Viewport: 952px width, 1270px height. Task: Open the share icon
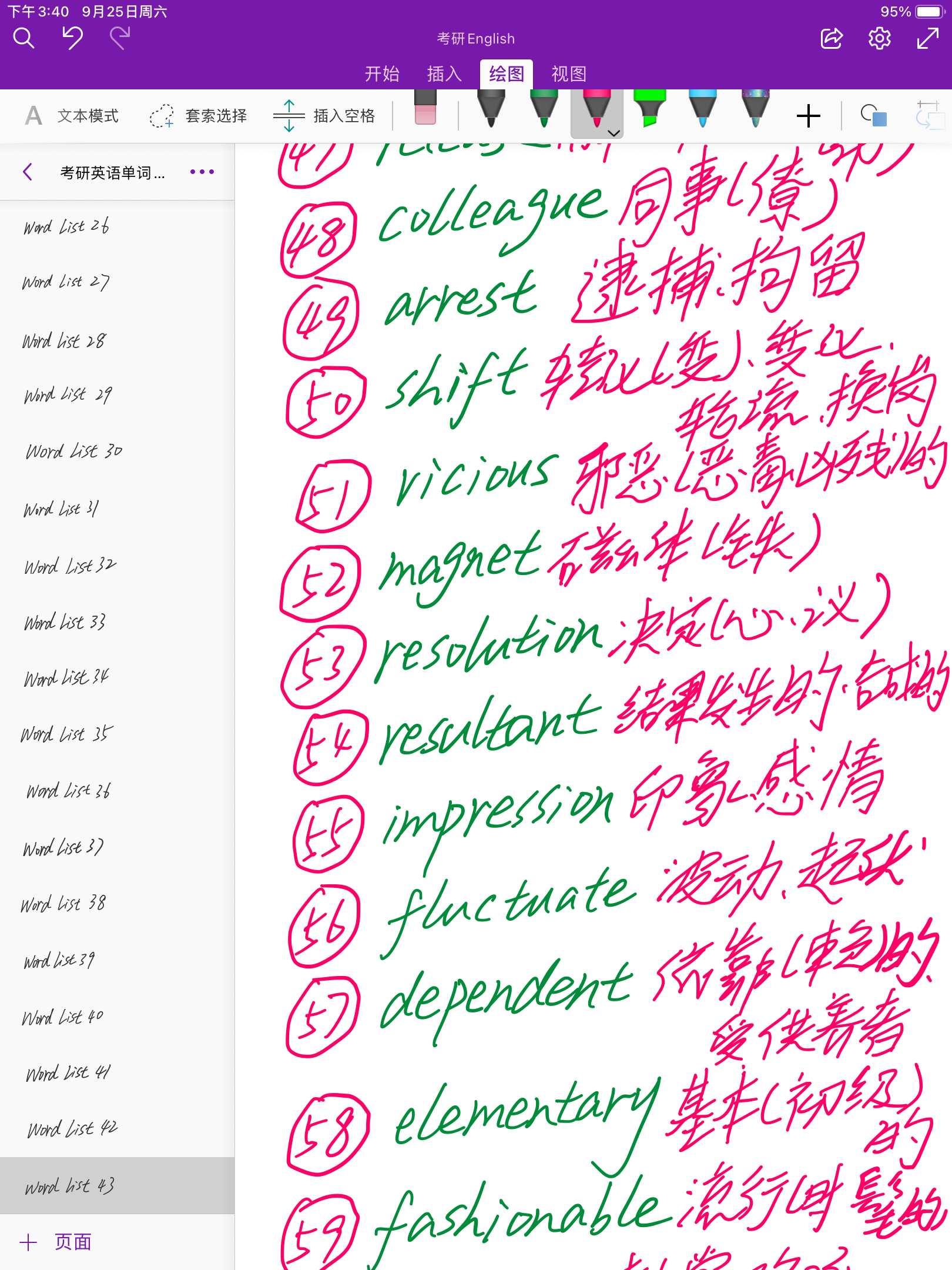832,39
